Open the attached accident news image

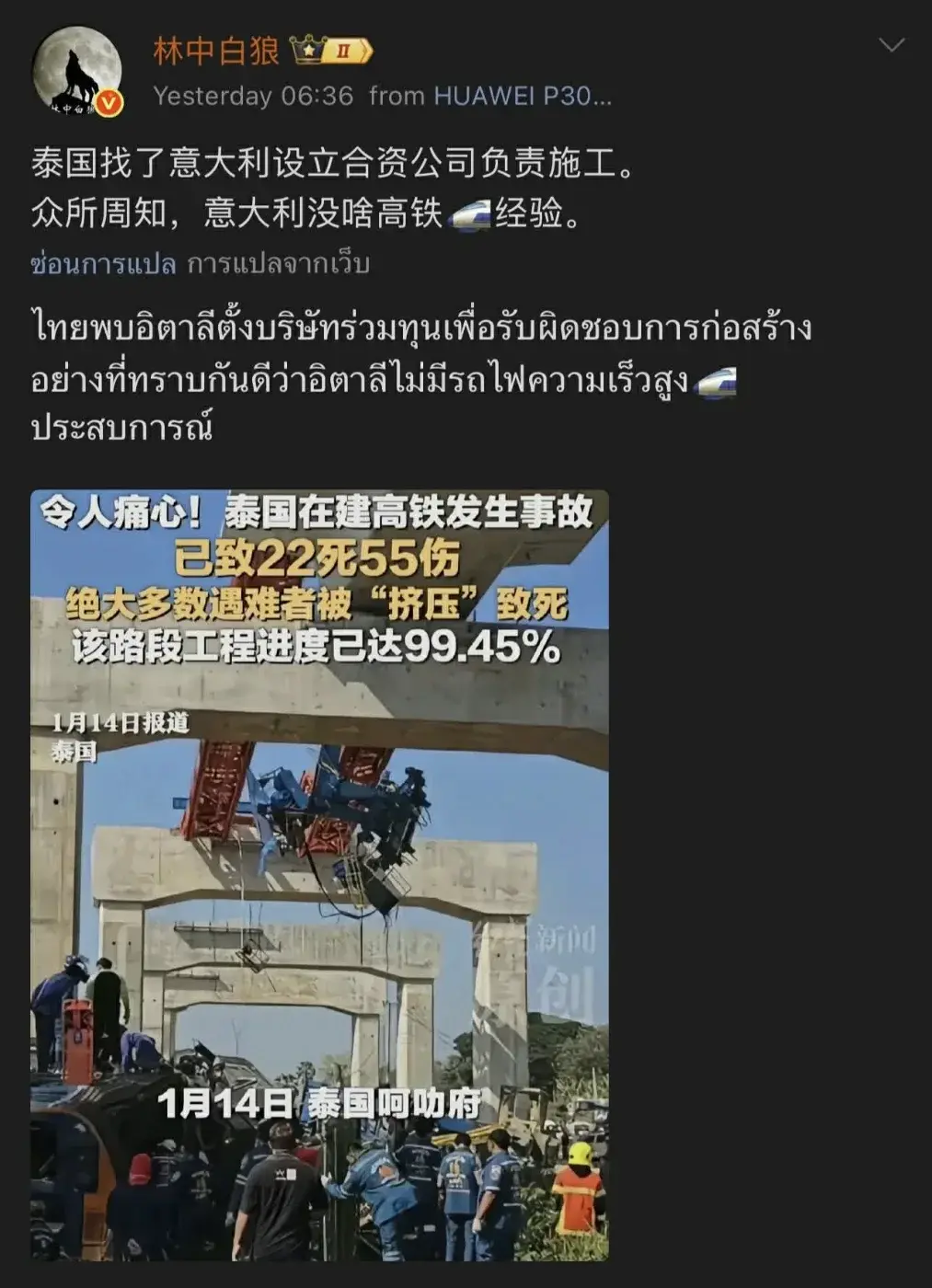[319, 874]
